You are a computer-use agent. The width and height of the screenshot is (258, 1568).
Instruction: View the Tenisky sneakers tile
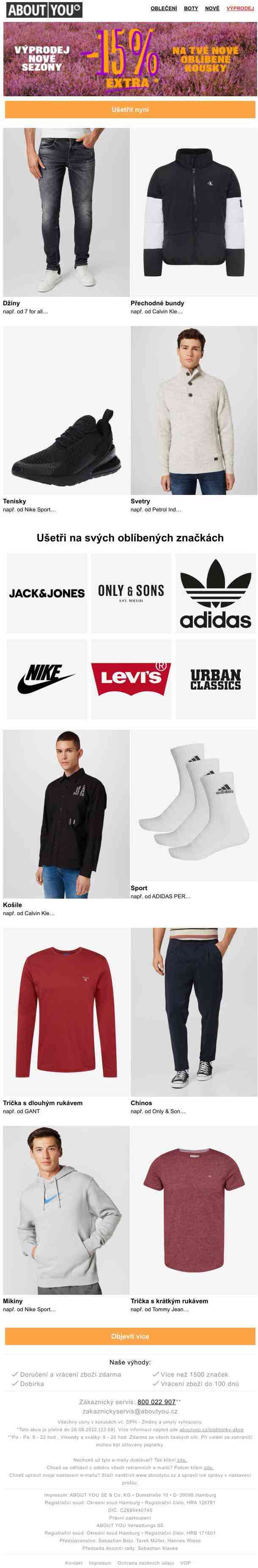(66, 410)
